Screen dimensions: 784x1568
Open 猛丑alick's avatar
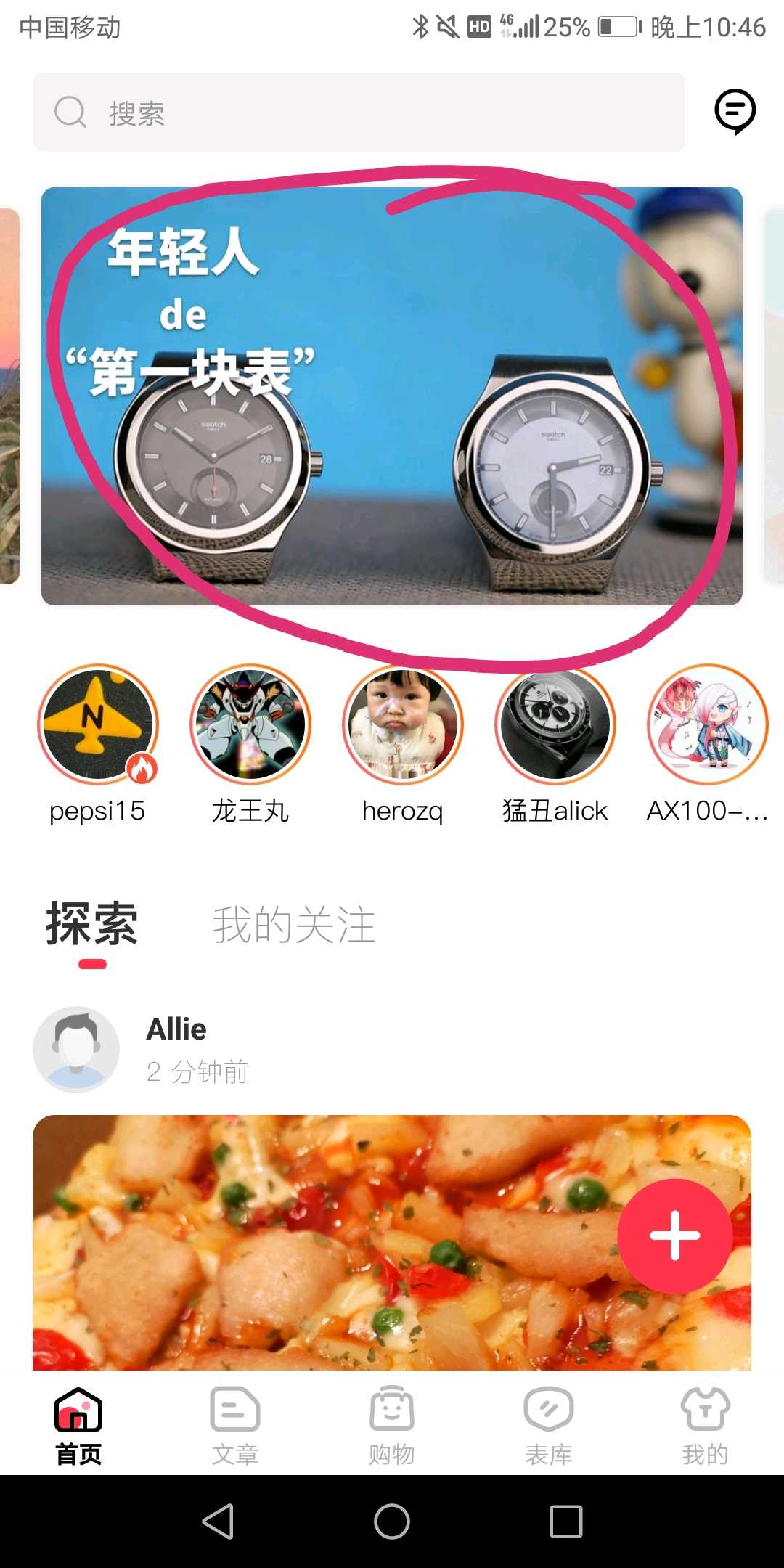(x=555, y=724)
